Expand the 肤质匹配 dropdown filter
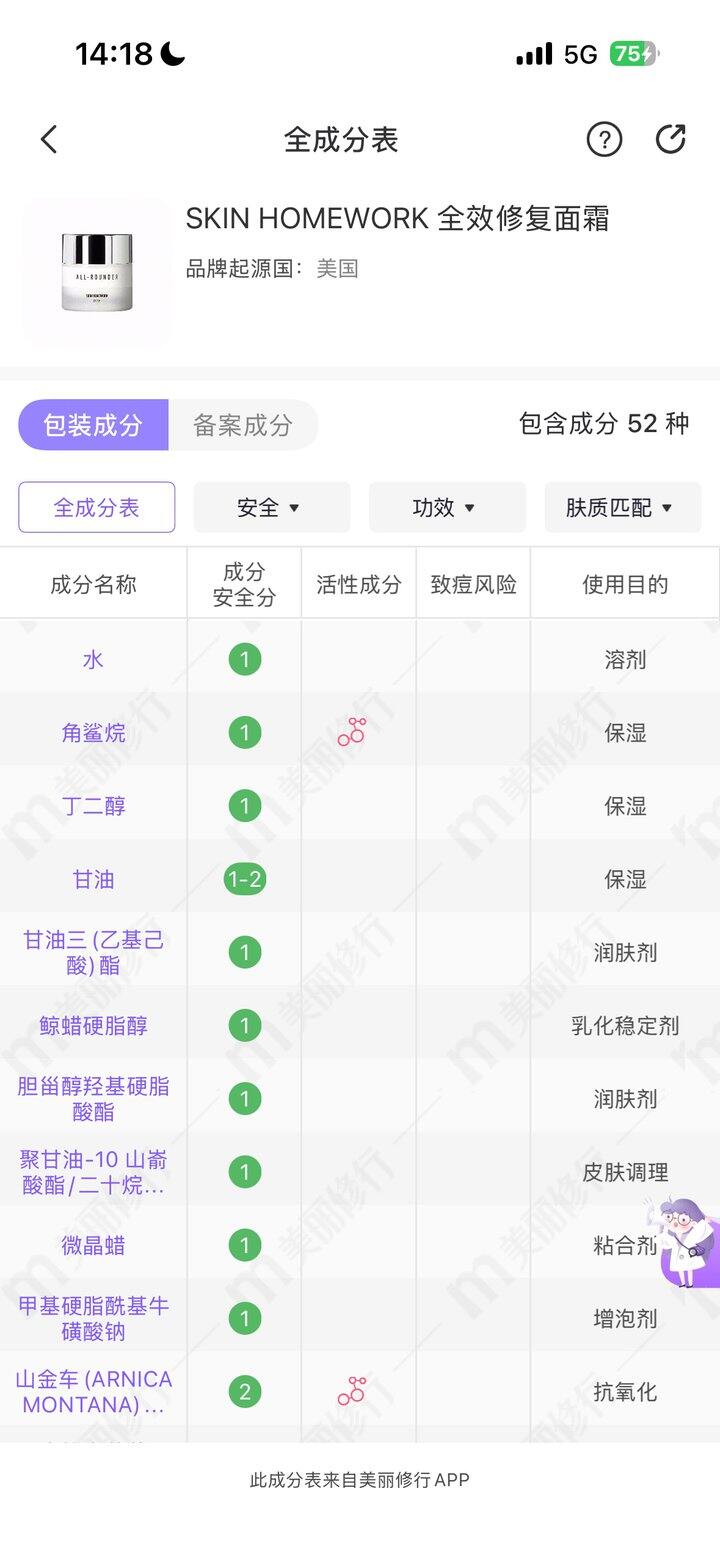Screen dimensions: 720x1560 622,507
